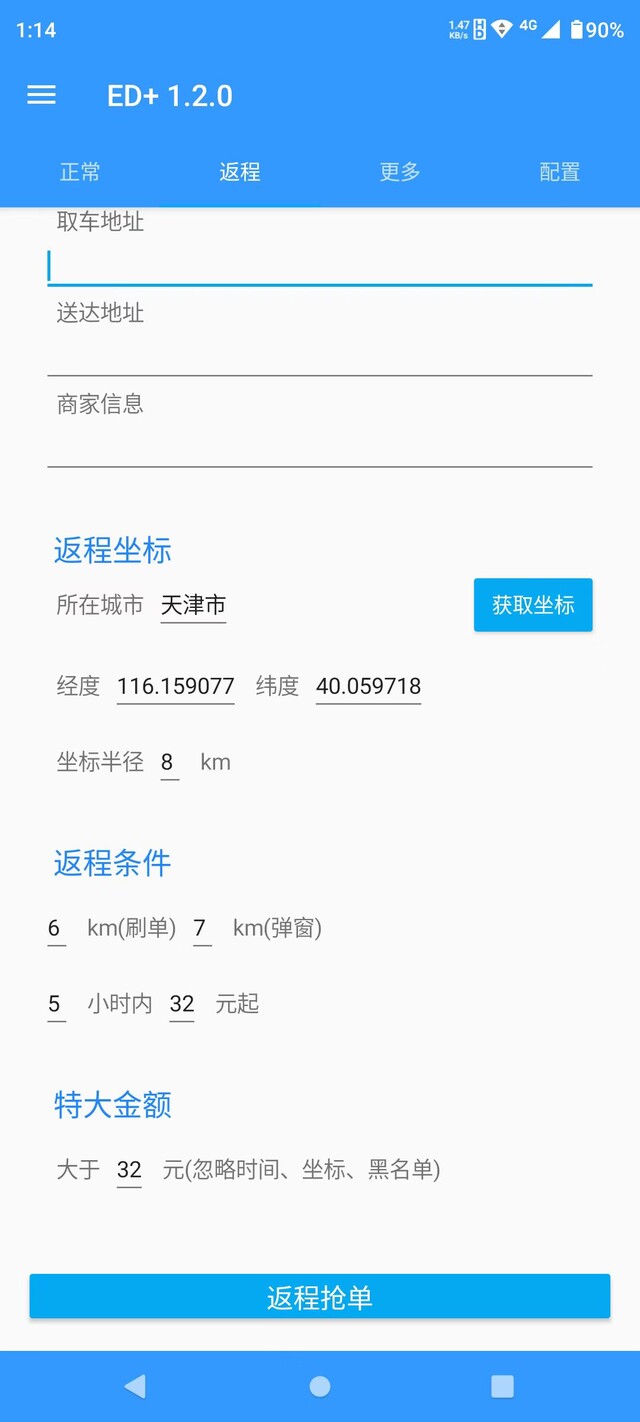Edit the 纬度 value 40.059718
The image size is (640, 1422).
[368, 686]
